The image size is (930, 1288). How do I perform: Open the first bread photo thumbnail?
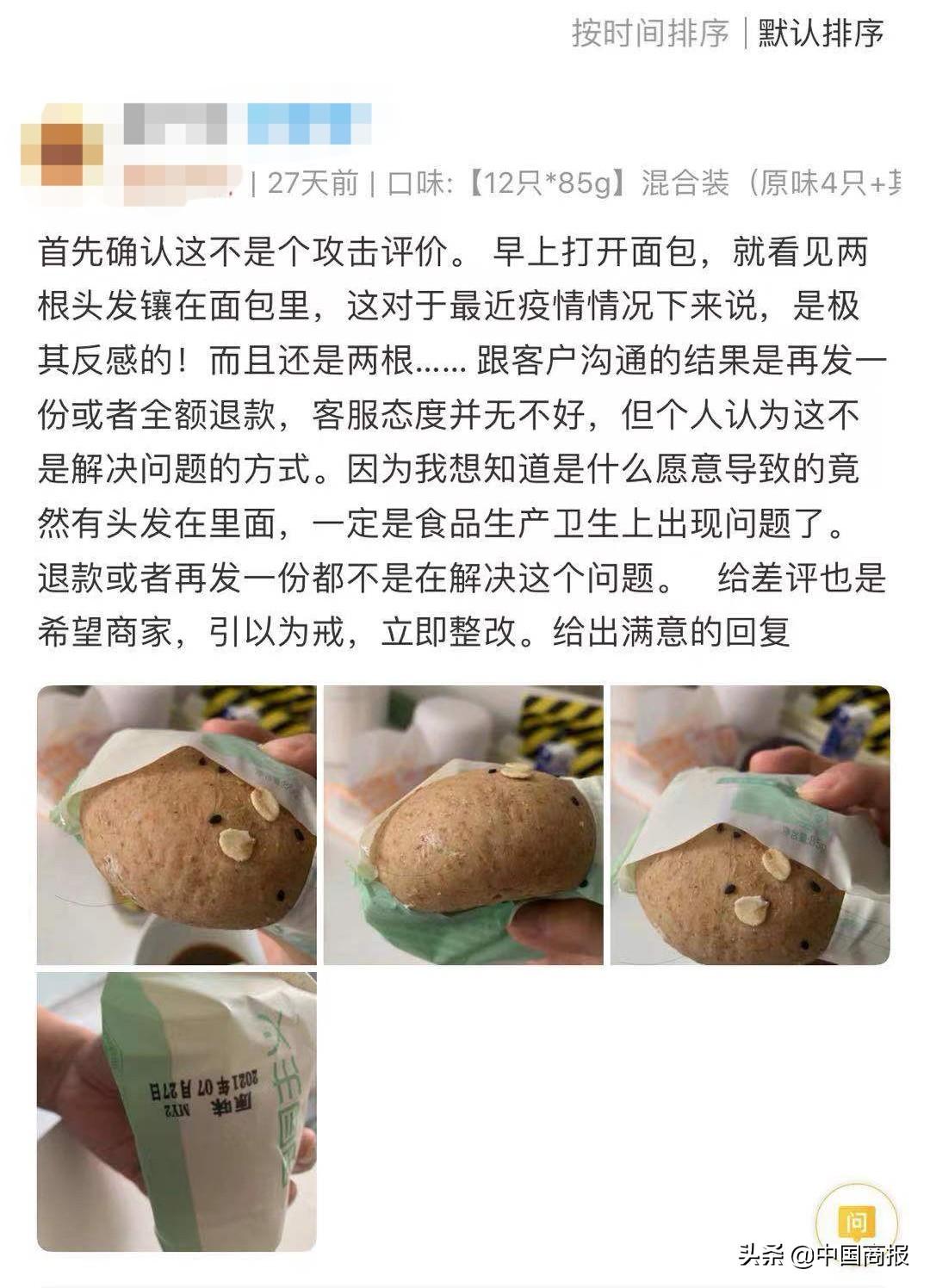175,822
